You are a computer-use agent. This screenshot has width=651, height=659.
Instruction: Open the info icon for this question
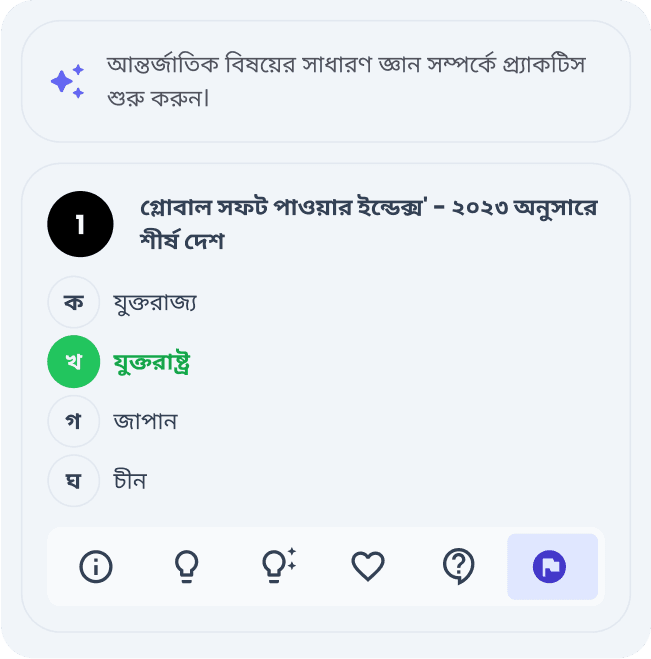96,567
